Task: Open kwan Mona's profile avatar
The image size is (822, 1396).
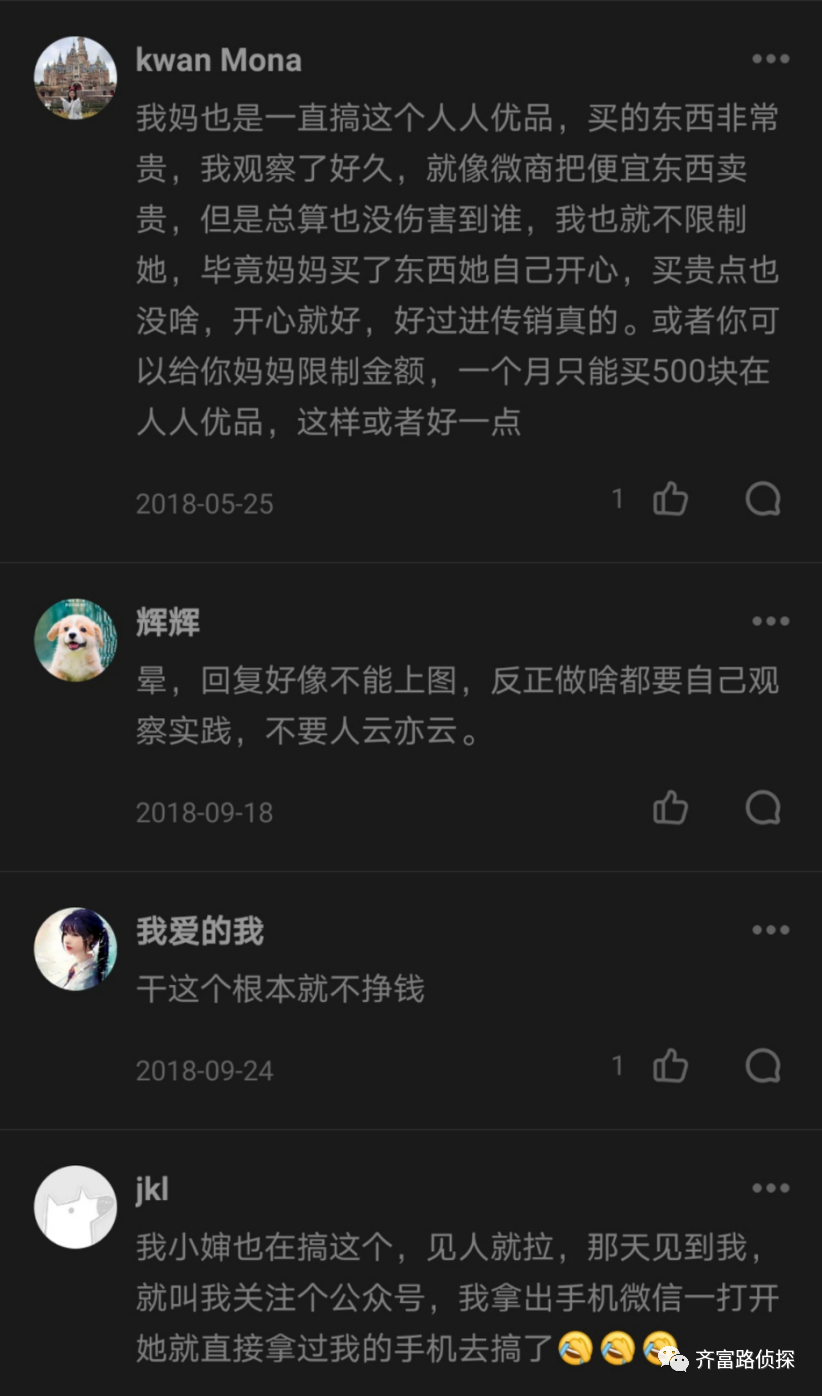Action: 76,78
